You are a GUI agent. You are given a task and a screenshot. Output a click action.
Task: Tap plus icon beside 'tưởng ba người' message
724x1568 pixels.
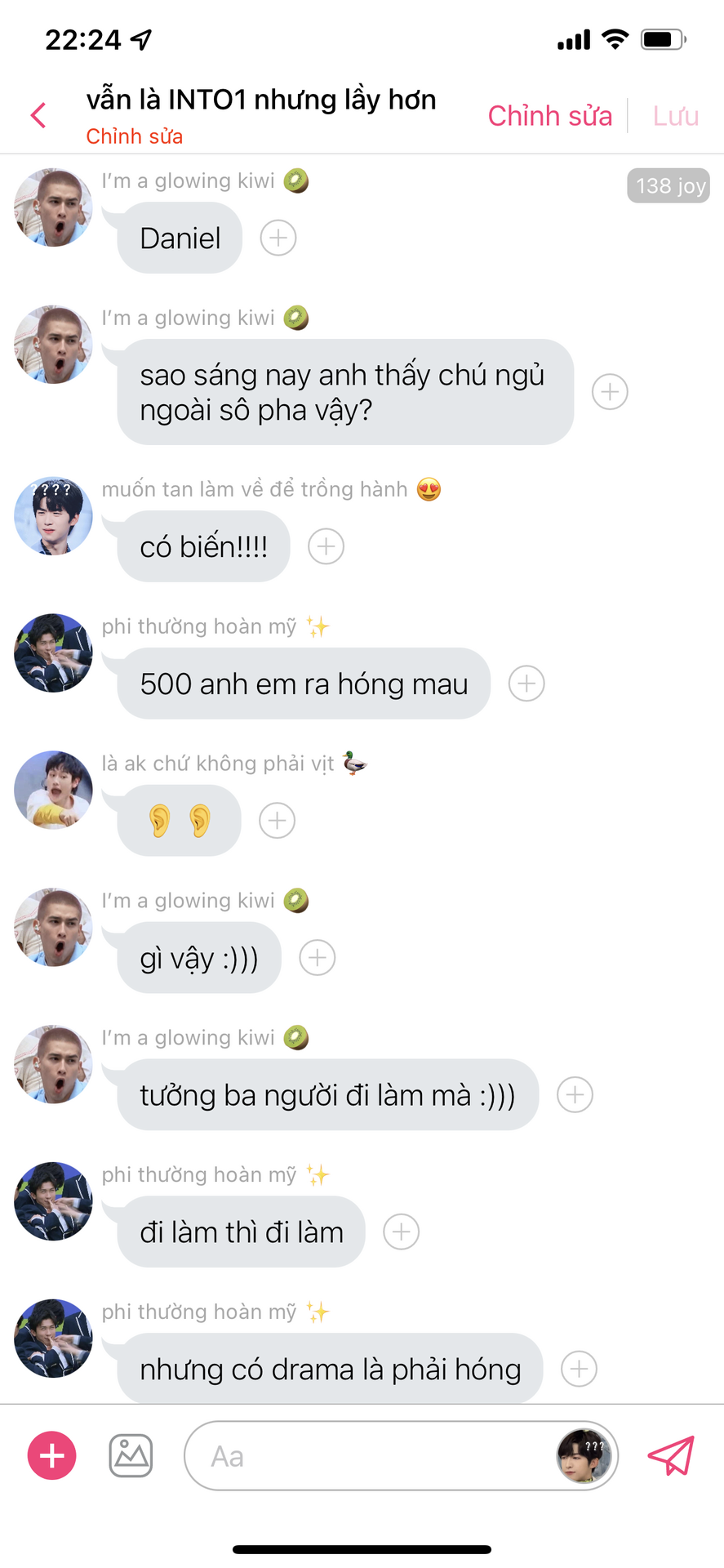pos(575,1095)
